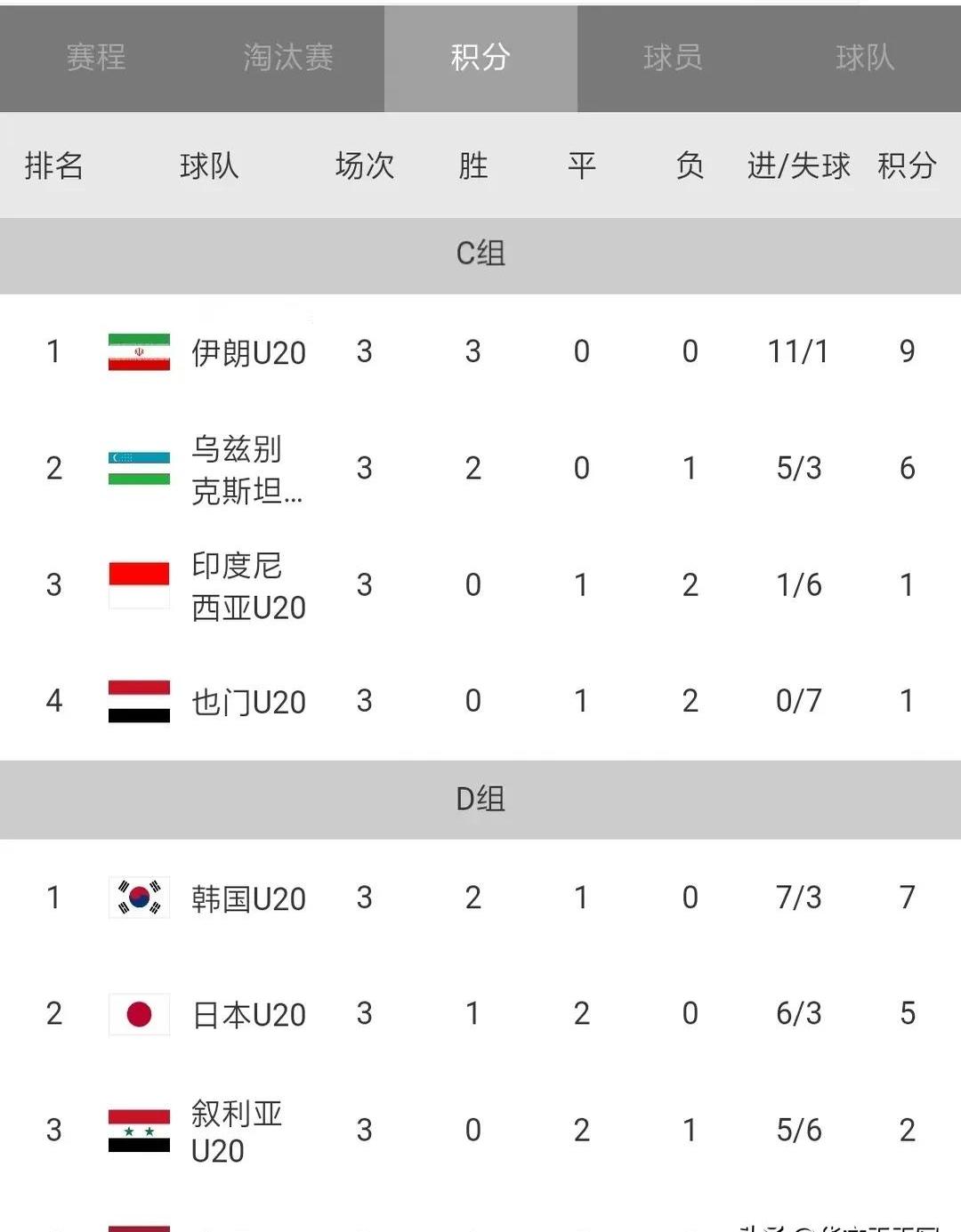
Task: Click the Syria flag icon
Action: tap(138, 1131)
